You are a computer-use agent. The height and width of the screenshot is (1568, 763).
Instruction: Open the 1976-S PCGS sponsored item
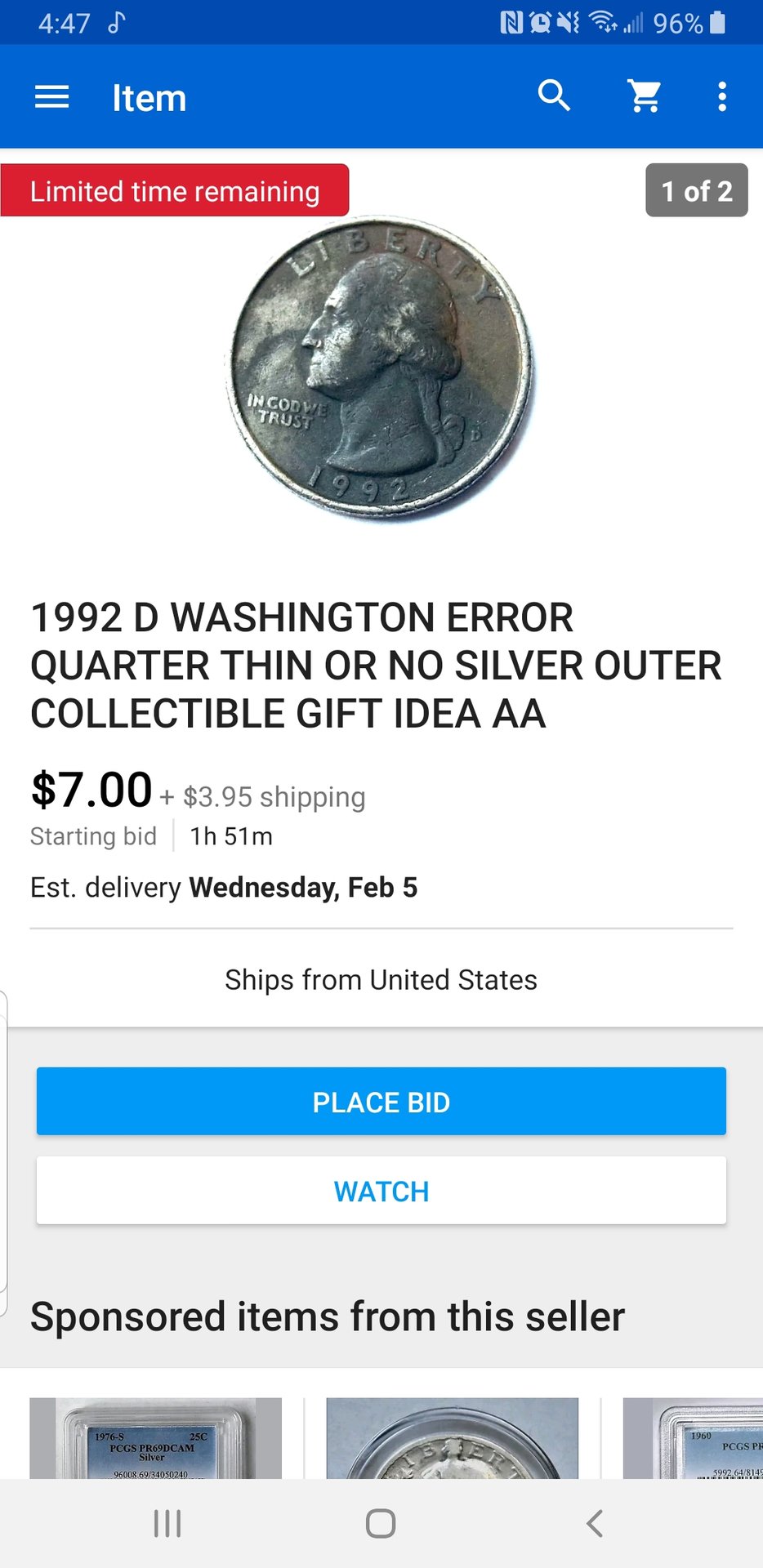155,1439
